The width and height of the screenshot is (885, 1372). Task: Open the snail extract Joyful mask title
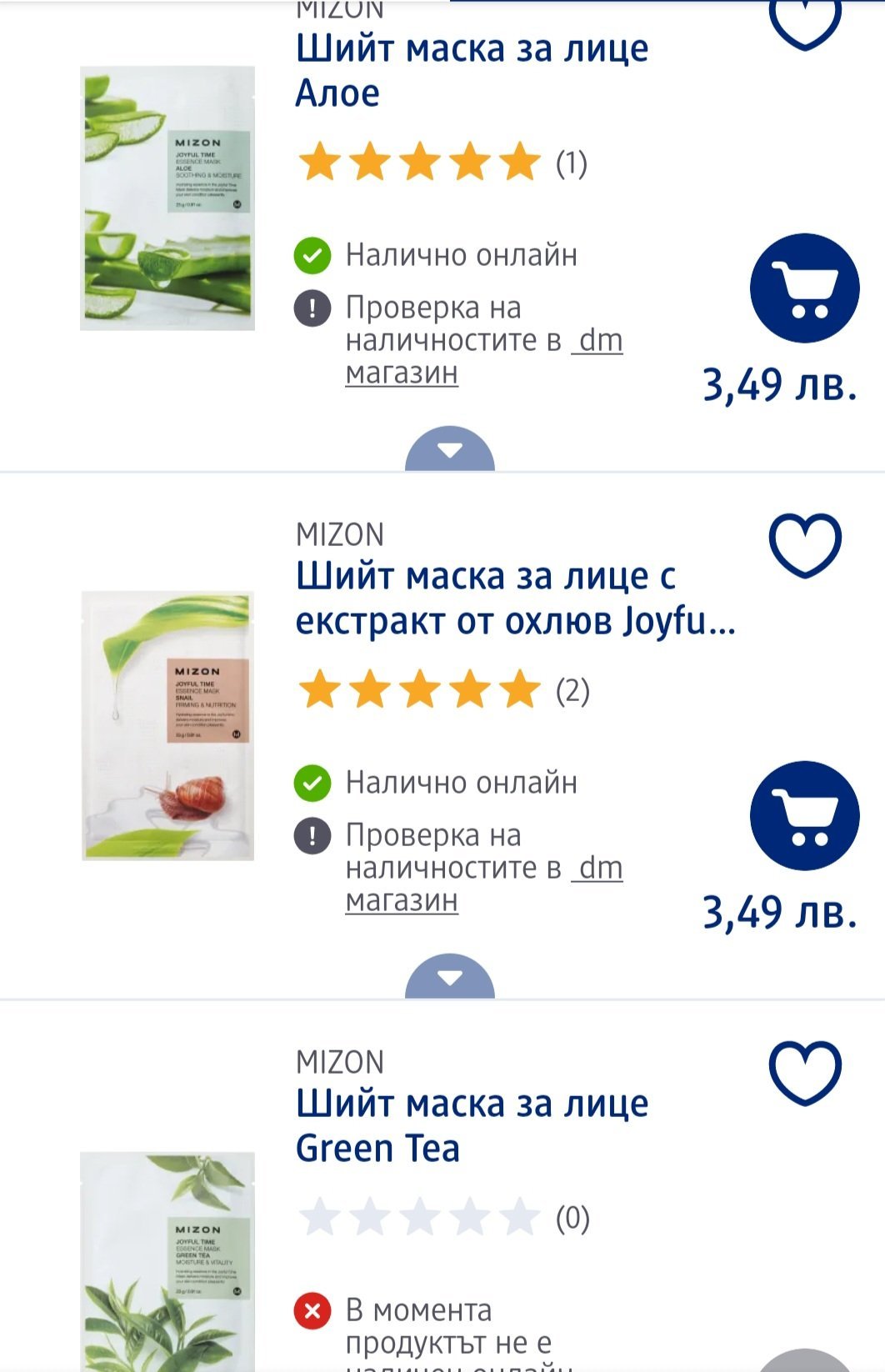tap(515, 598)
